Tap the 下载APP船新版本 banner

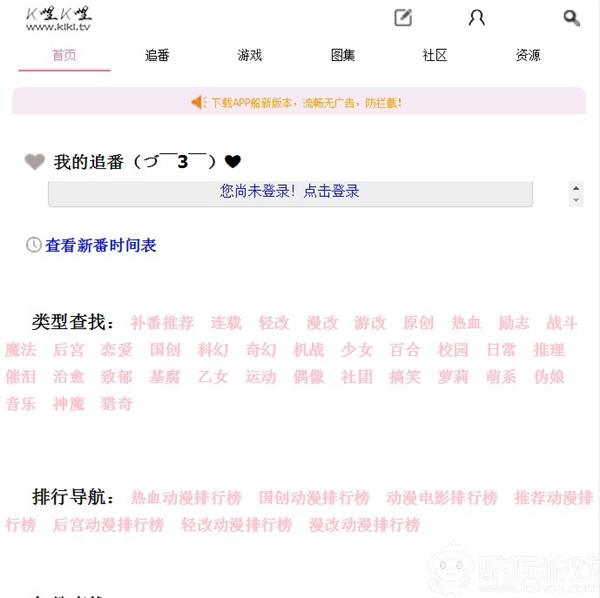click(298, 103)
